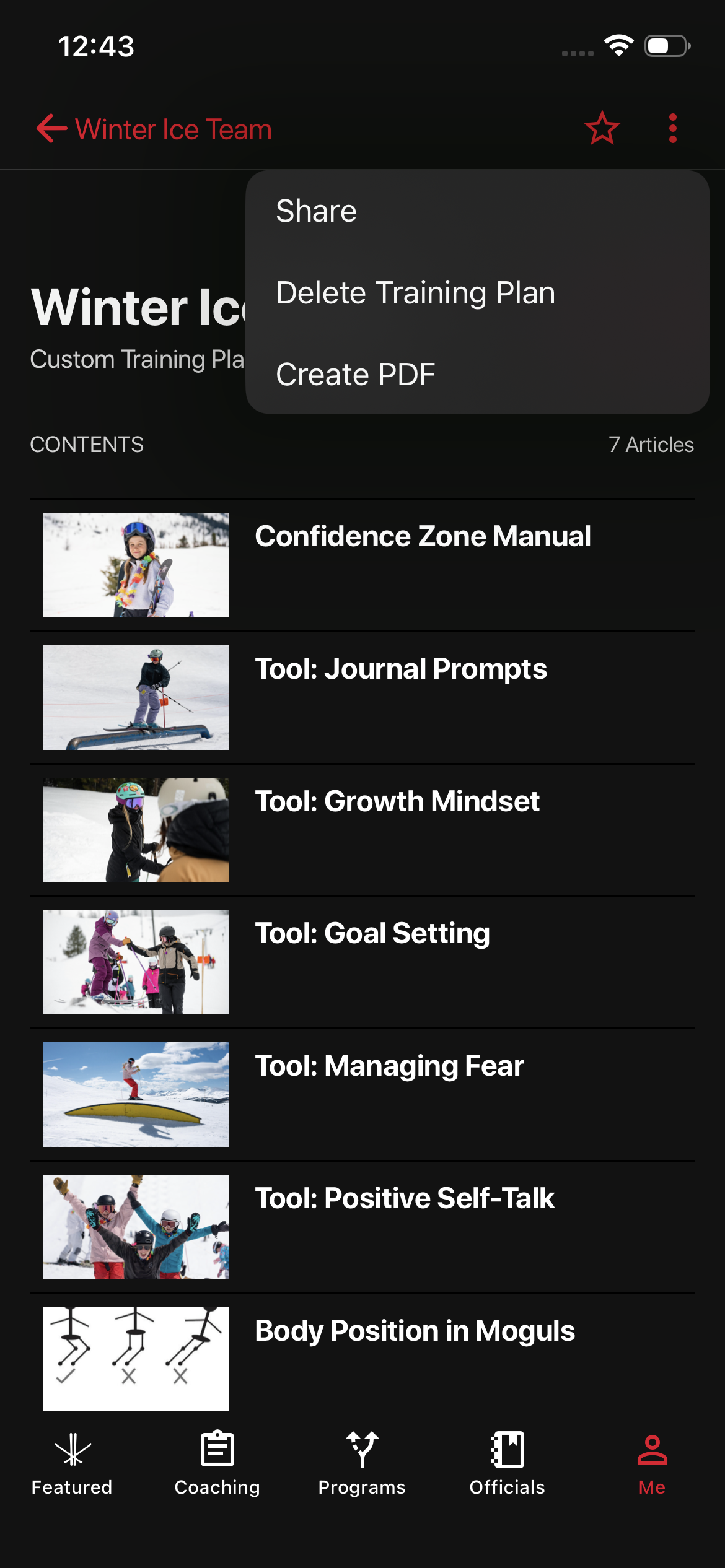
Task: Switch to the Programs tab
Action: [x=362, y=1464]
